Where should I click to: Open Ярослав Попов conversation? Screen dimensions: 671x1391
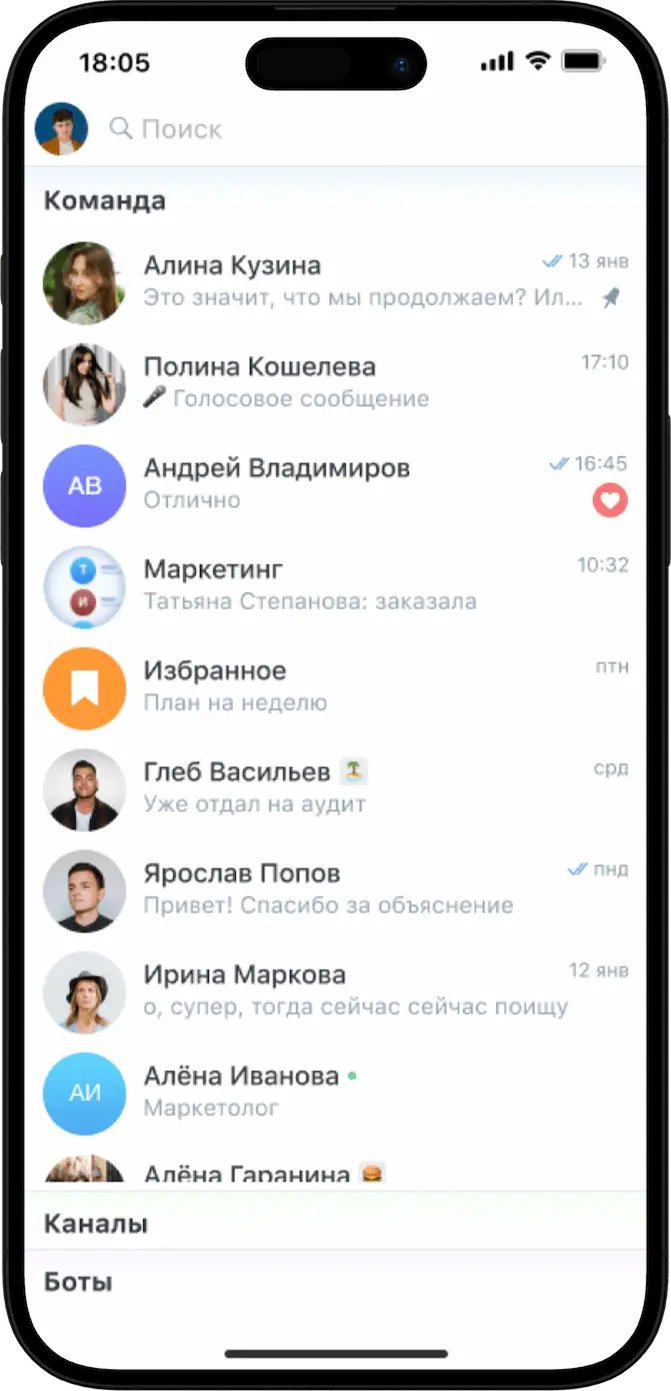[x=335, y=889]
